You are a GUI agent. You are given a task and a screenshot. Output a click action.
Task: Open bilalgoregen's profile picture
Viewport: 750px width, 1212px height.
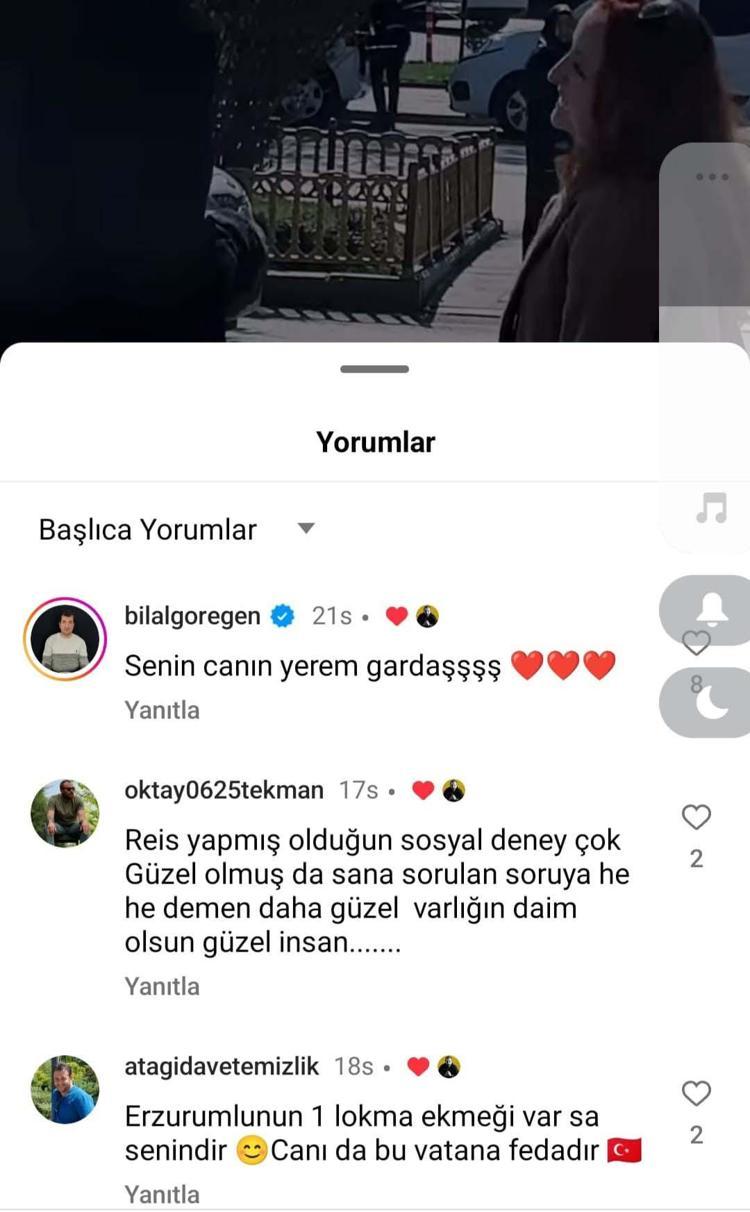click(x=65, y=639)
